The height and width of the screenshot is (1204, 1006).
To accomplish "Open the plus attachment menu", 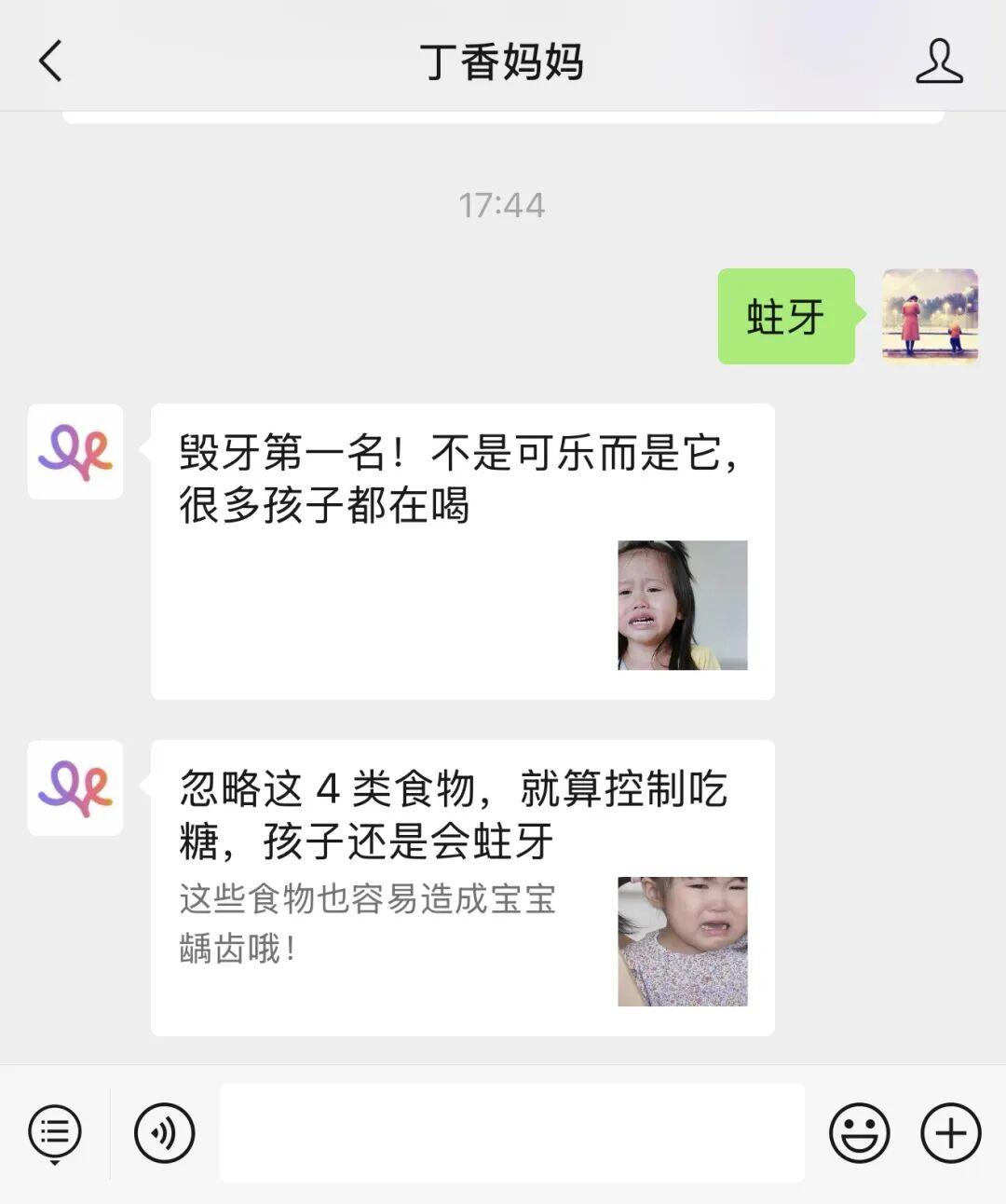I will pos(950,1133).
